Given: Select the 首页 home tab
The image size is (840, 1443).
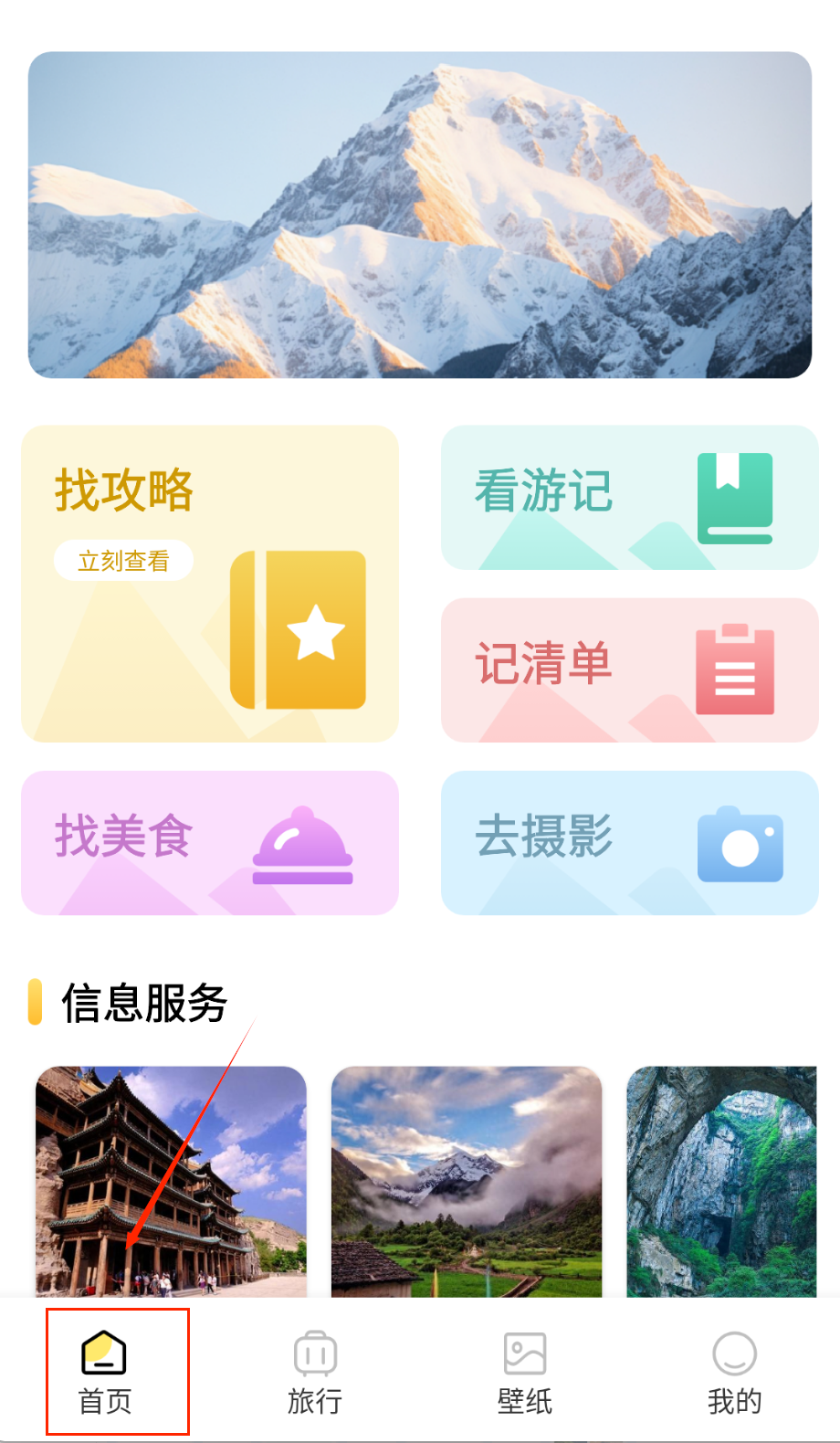Looking at the screenshot, I should pos(105,1372).
